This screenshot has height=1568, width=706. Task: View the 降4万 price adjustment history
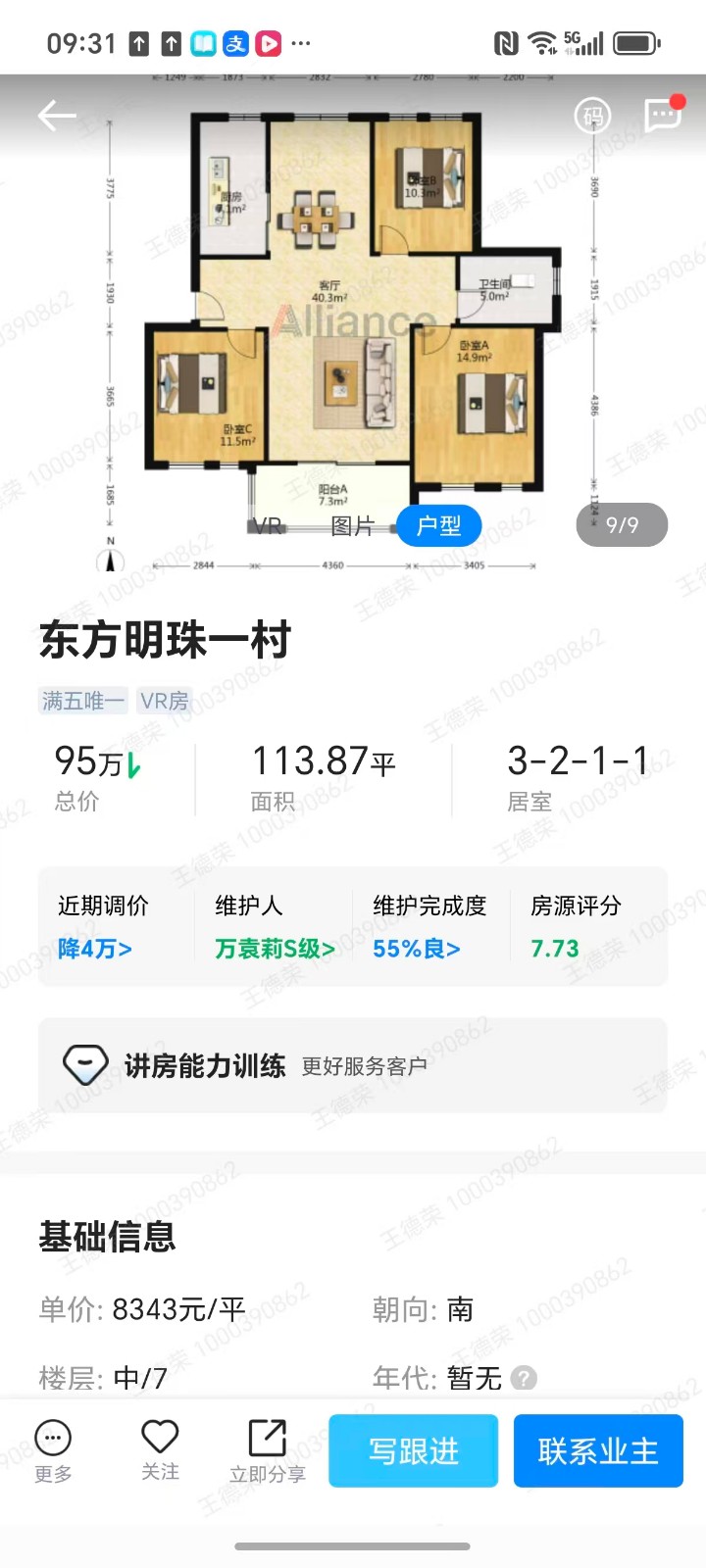point(95,949)
